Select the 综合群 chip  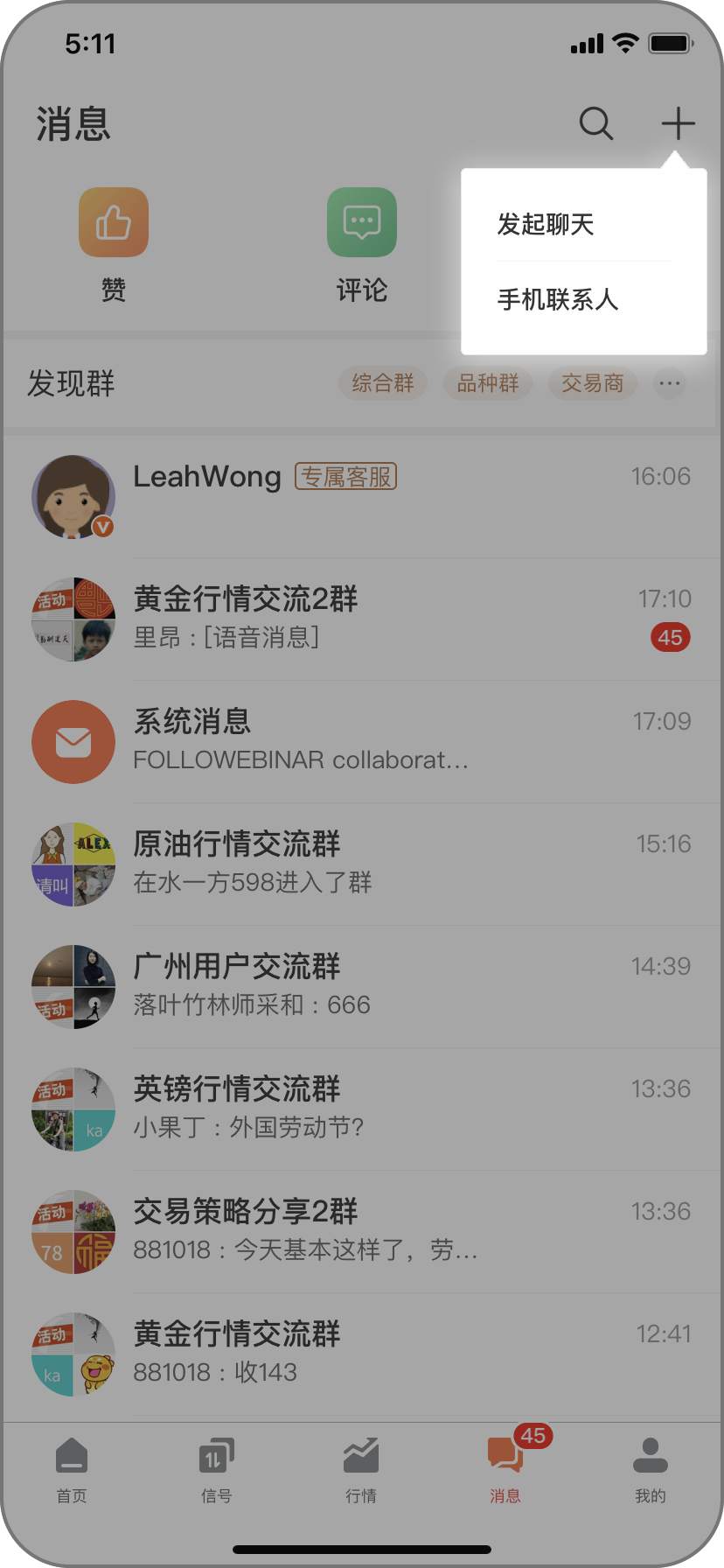383,383
